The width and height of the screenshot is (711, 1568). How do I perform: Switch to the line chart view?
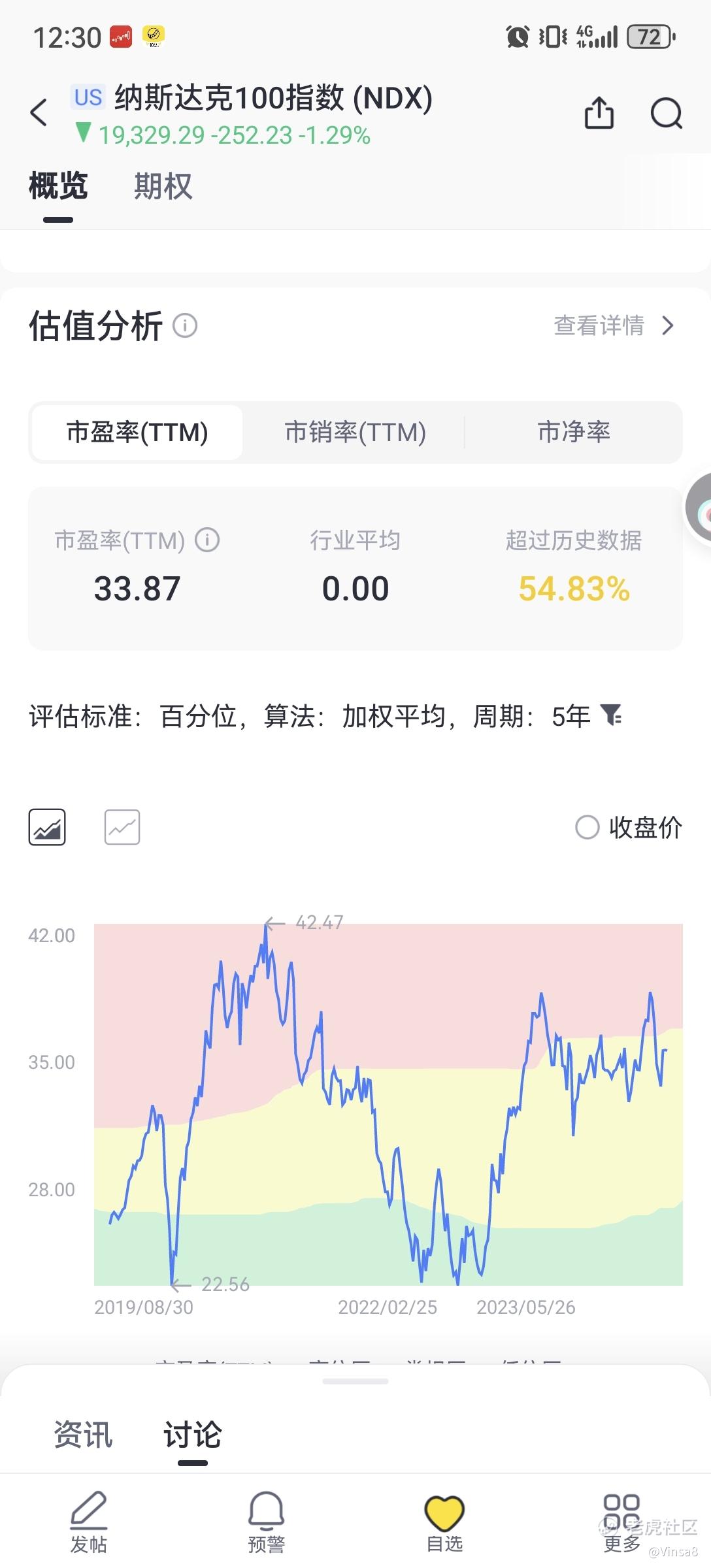[122, 827]
